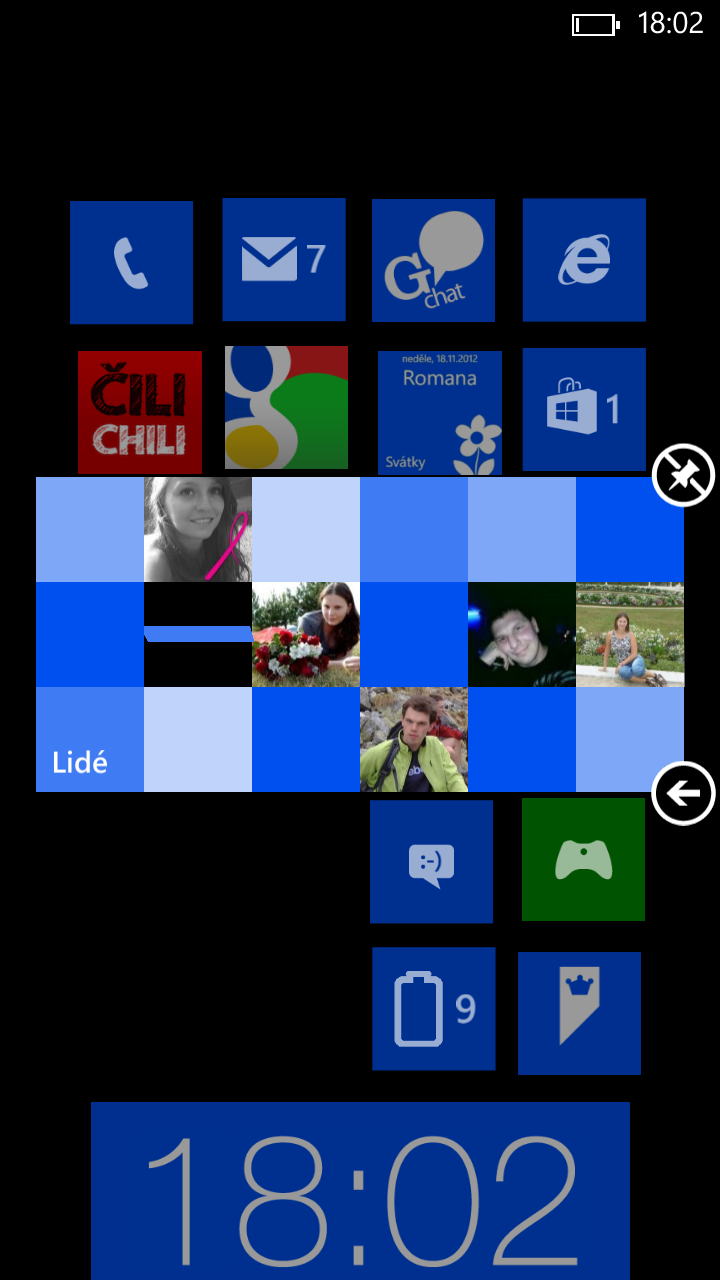Open Internet Explorer
Screen dimensions: 720x1280
tap(583, 260)
